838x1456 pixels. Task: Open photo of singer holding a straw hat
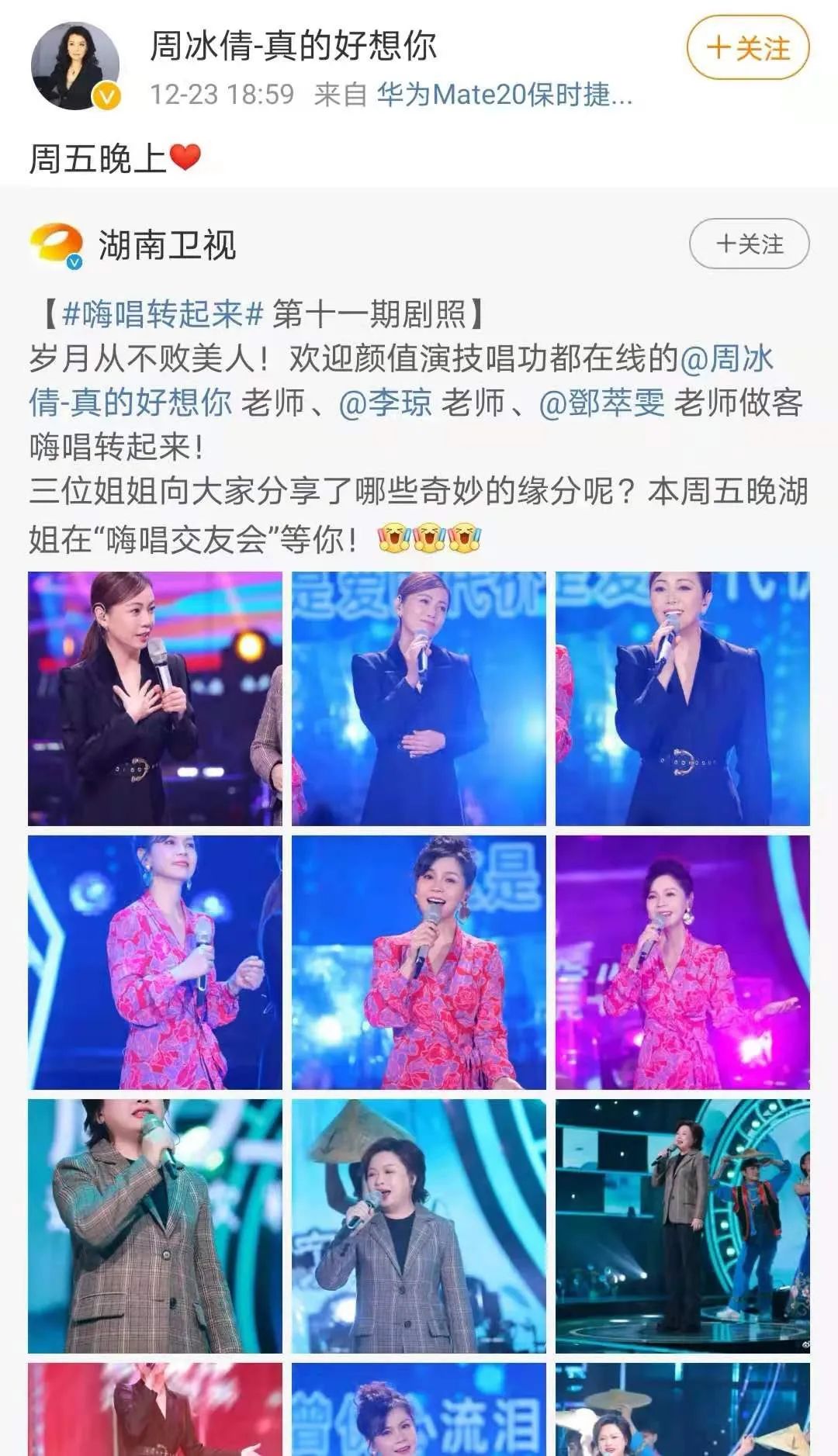(x=419, y=1226)
